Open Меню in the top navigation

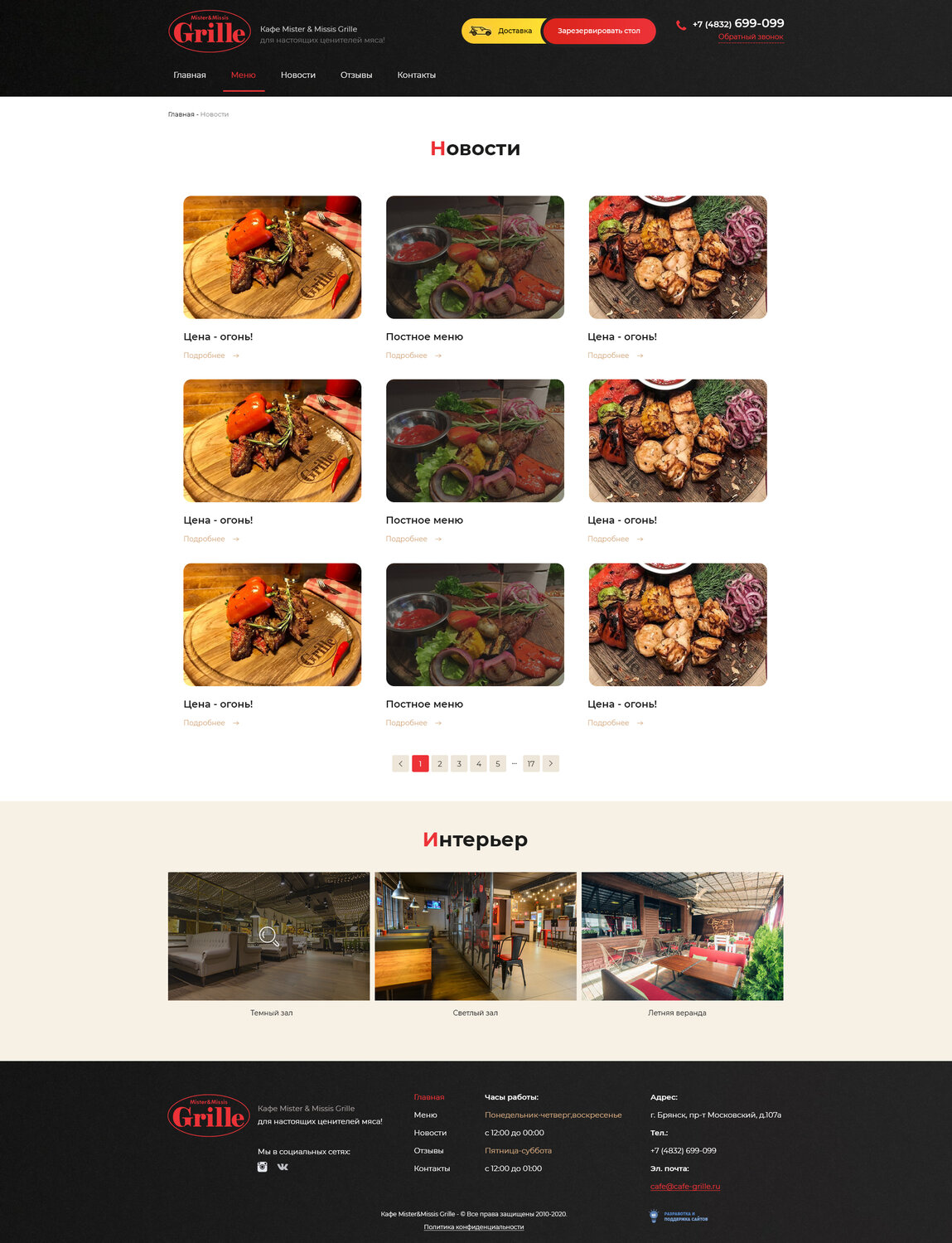pos(243,75)
